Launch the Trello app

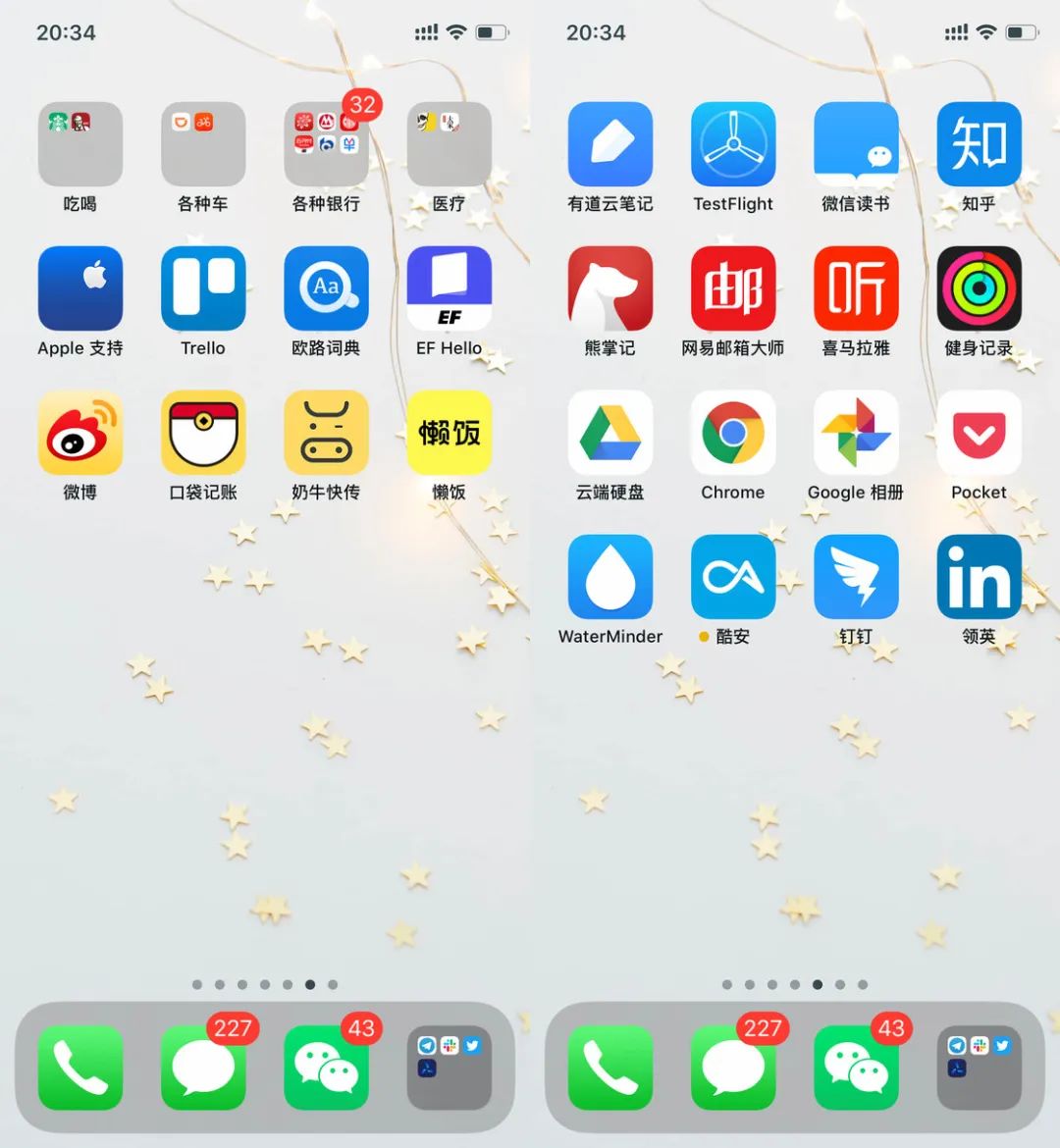tap(203, 288)
